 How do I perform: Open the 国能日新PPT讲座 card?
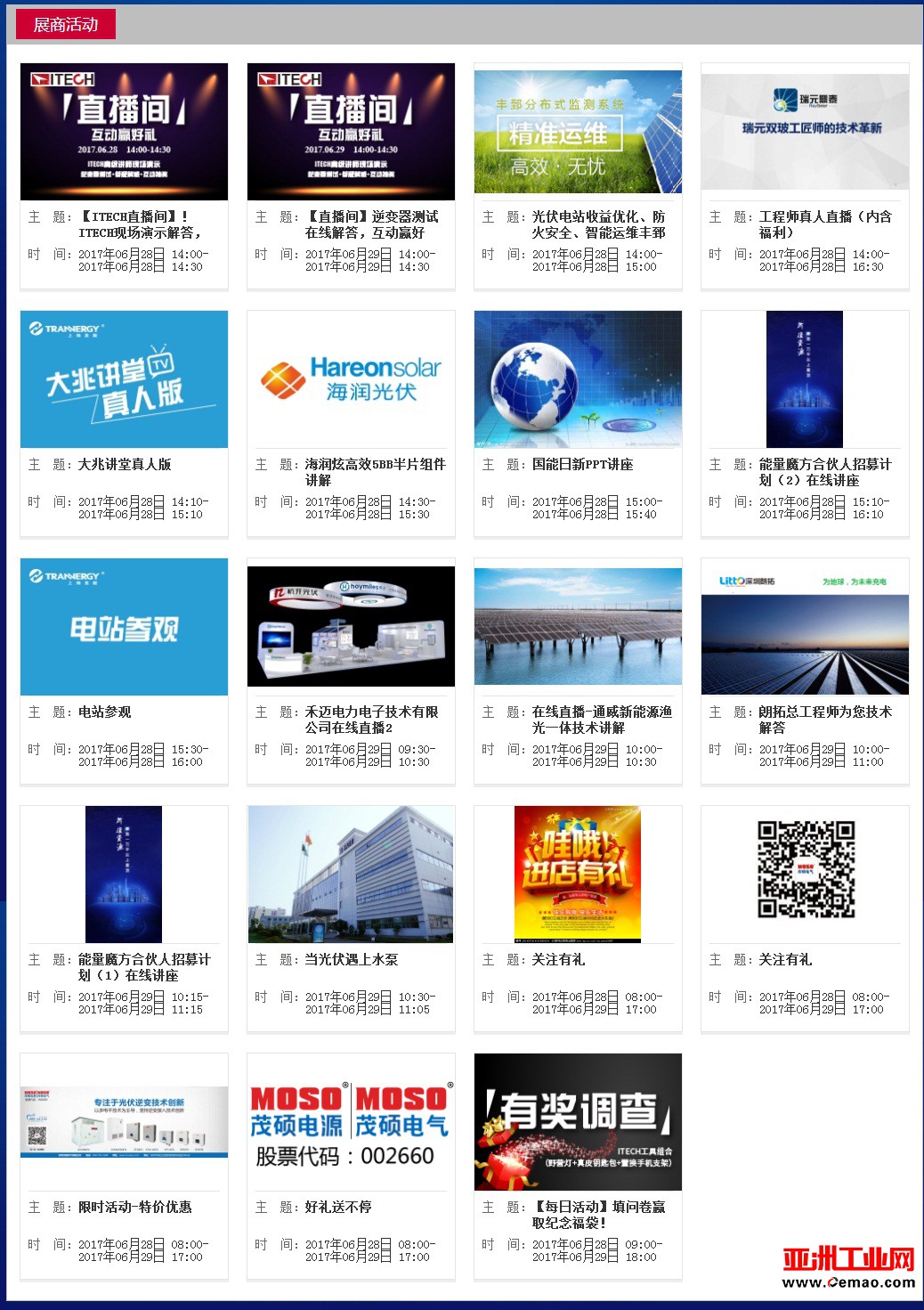[x=578, y=379]
